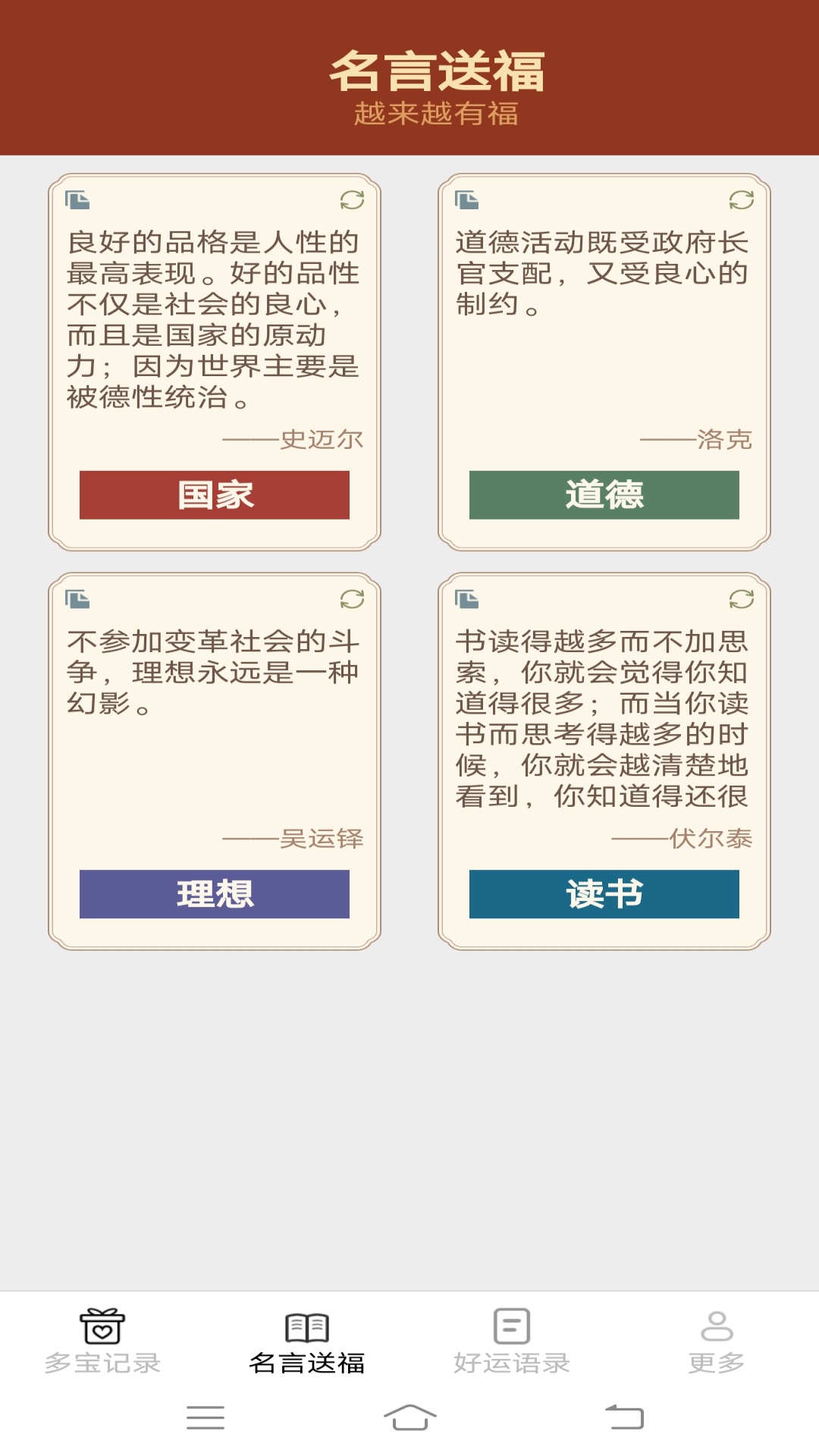Switch to the 多宝记录 tab
The width and height of the screenshot is (819, 1456).
[102, 1341]
